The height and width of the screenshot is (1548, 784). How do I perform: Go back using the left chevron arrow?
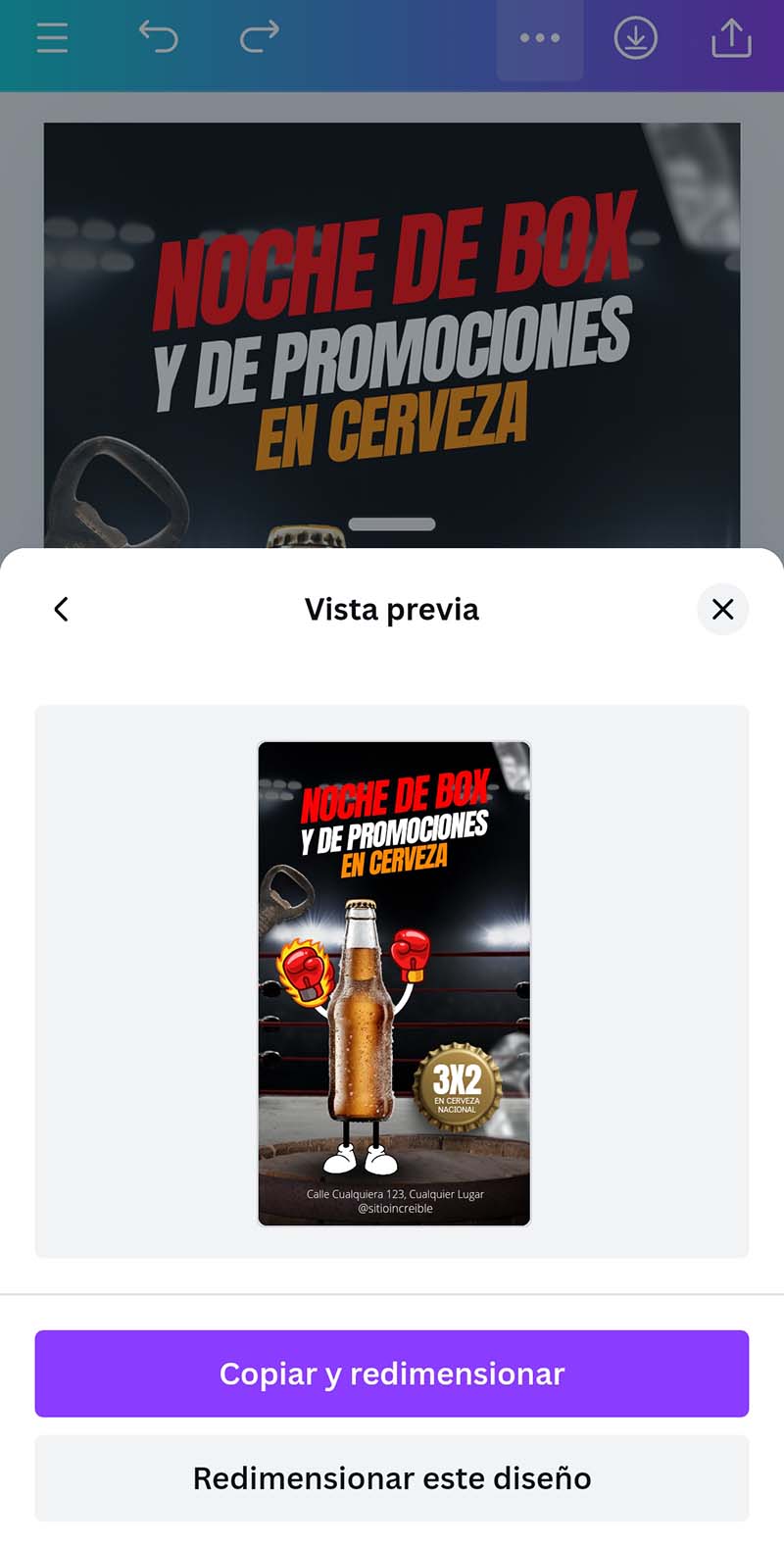[61, 609]
